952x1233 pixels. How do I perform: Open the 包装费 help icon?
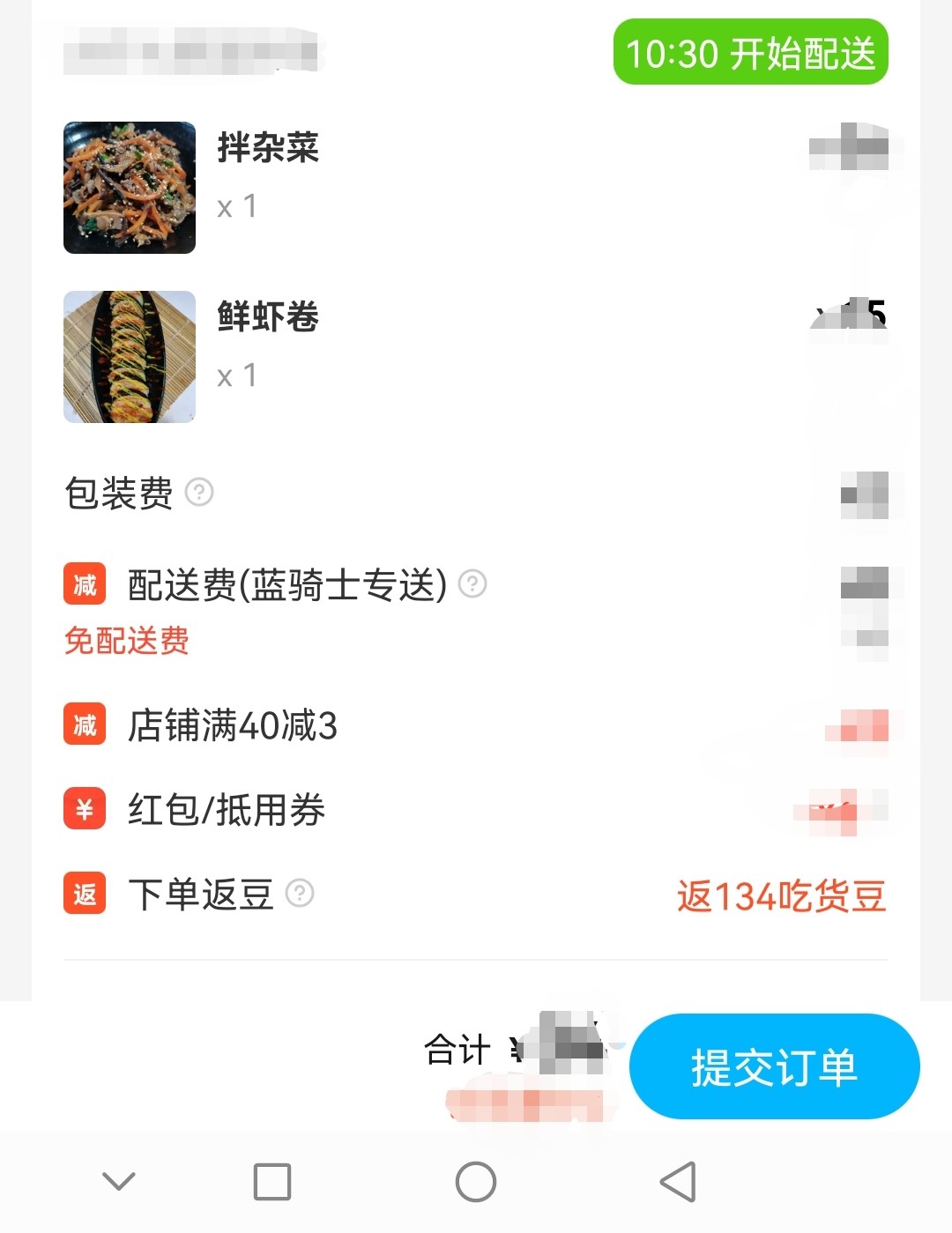(199, 492)
